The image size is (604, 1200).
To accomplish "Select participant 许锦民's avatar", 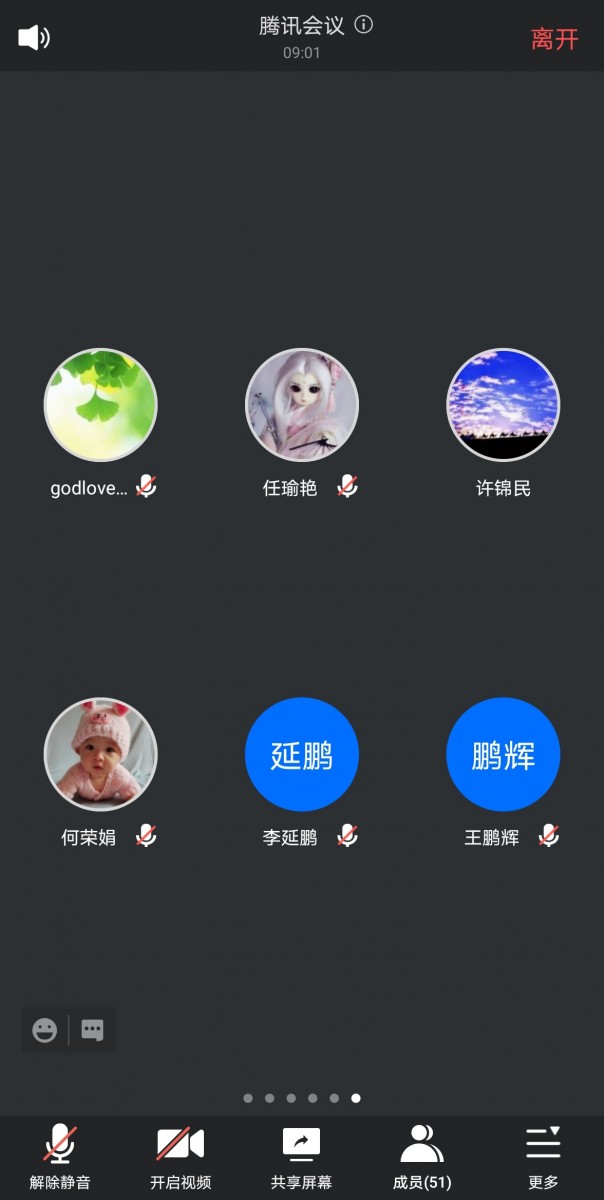I will [x=503, y=405].
